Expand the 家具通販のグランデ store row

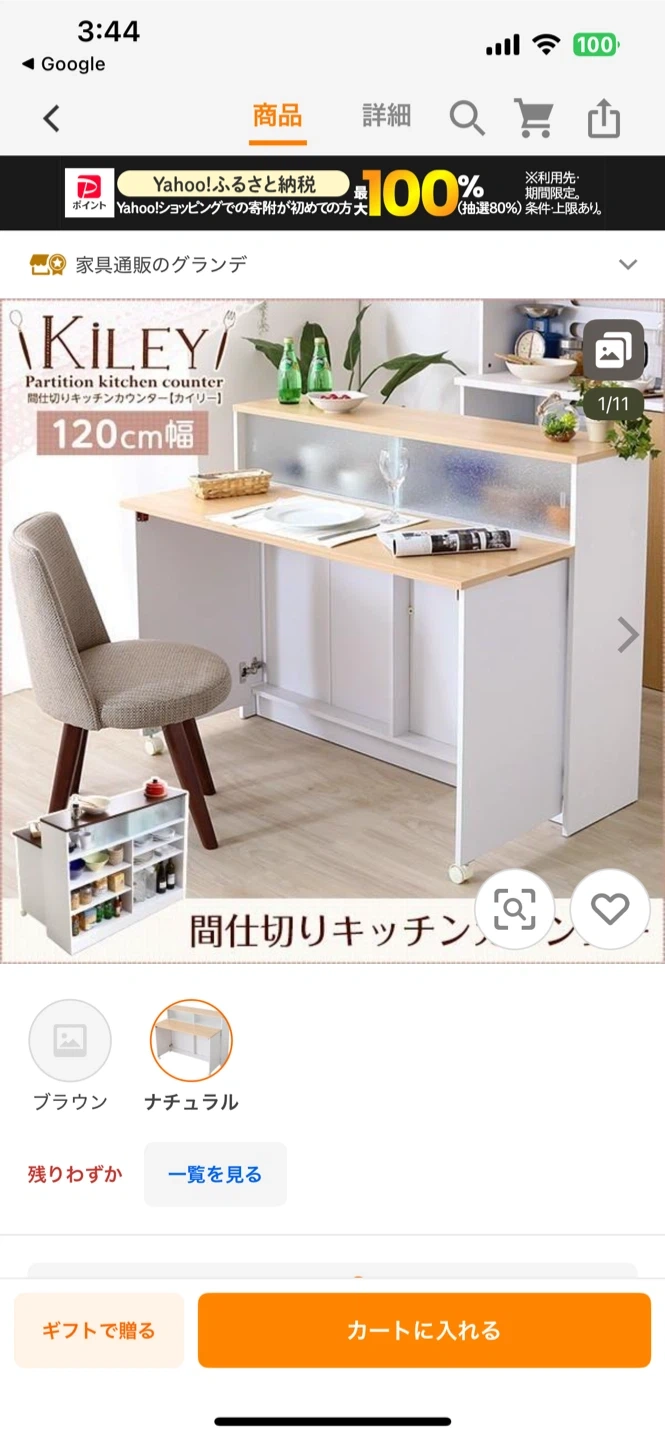pyautogui.click(x=627, y=265)
